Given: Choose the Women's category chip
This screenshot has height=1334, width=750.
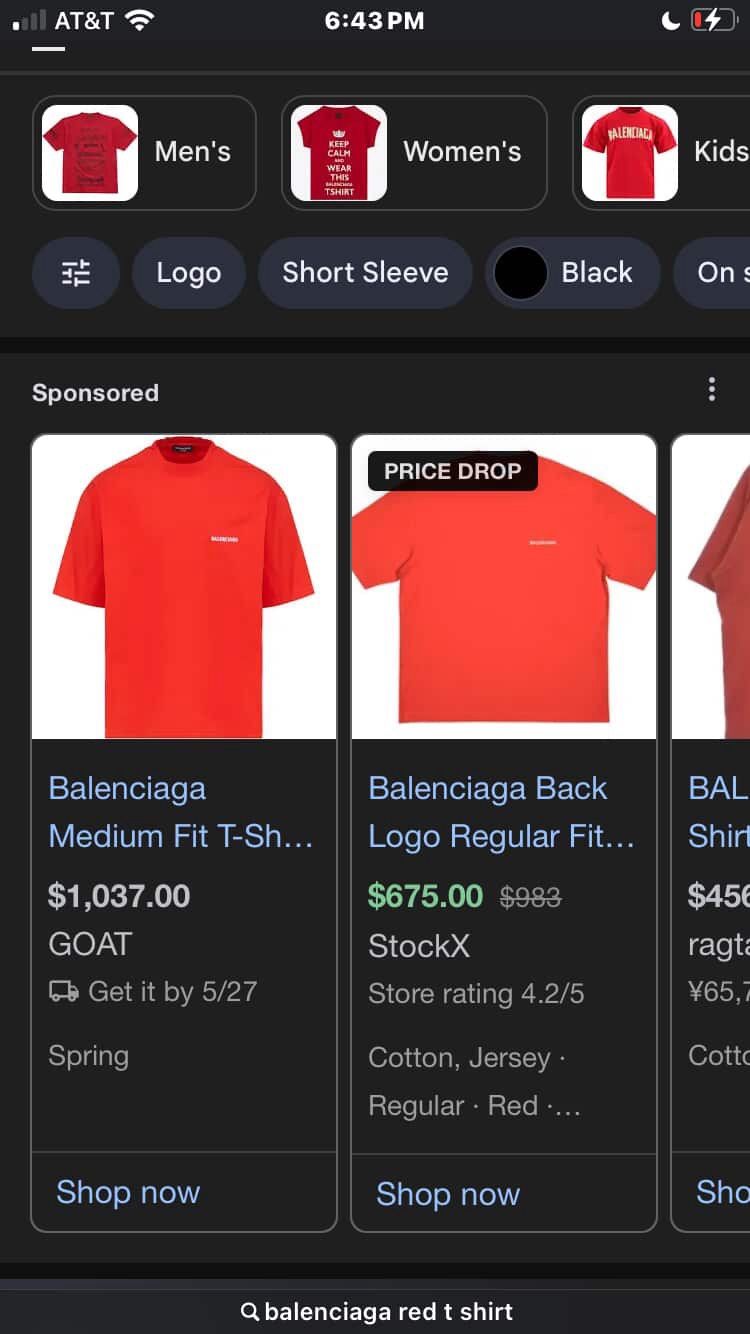Looking at the screenshot, I should click(414, 153).
